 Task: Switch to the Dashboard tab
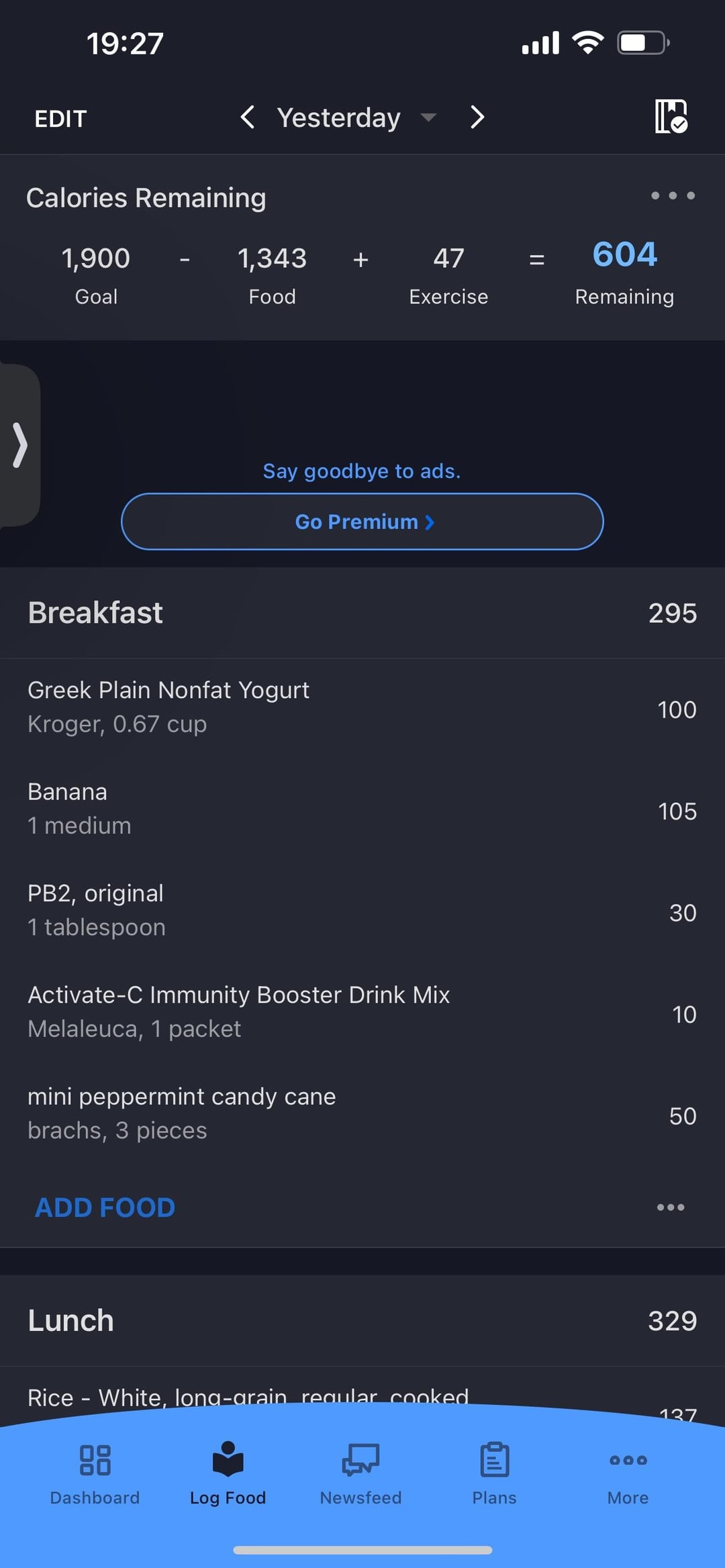click(95, 1474)
